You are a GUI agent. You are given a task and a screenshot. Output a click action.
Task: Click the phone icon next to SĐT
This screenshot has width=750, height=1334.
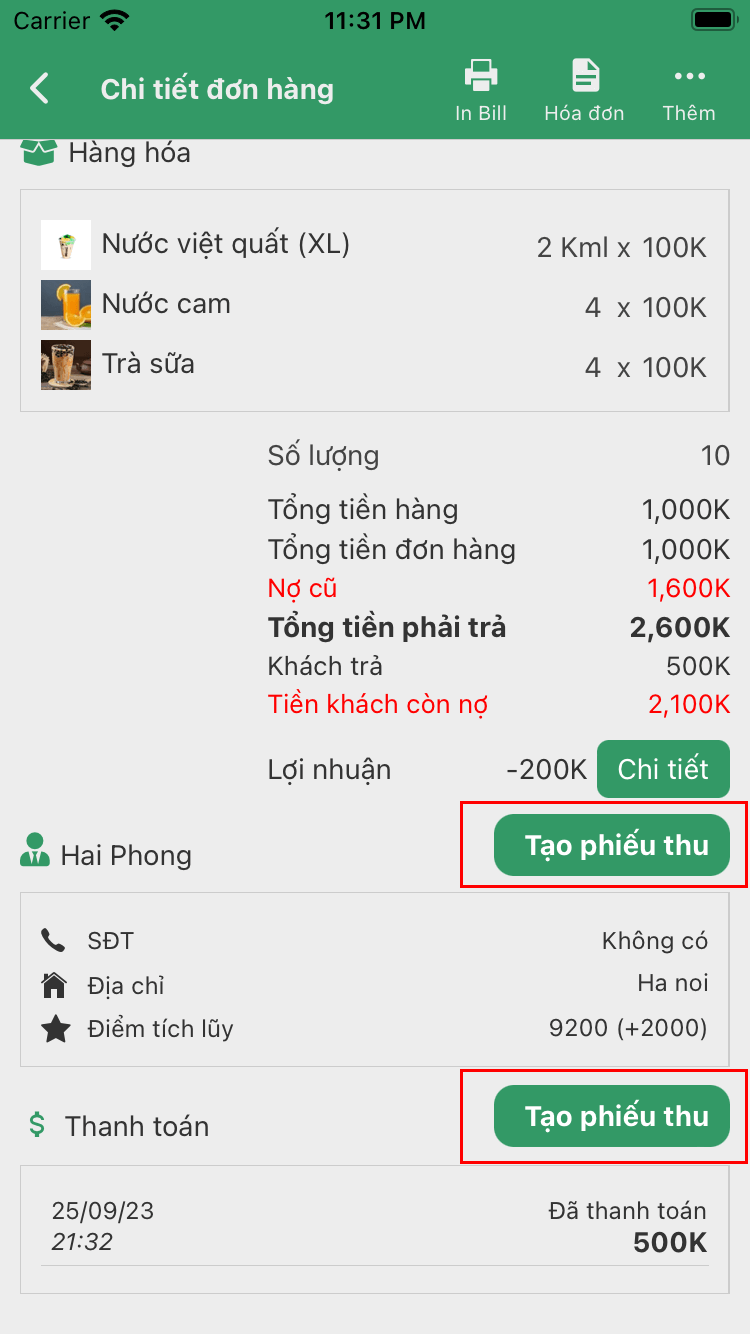tap(56, 941)
